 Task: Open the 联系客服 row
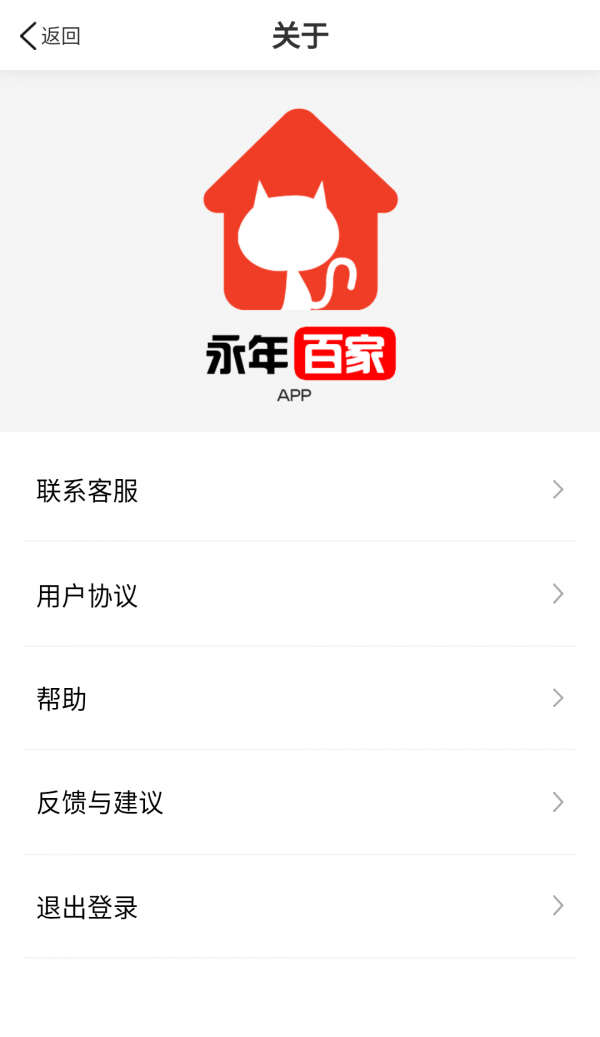click(x=300, y=490)
